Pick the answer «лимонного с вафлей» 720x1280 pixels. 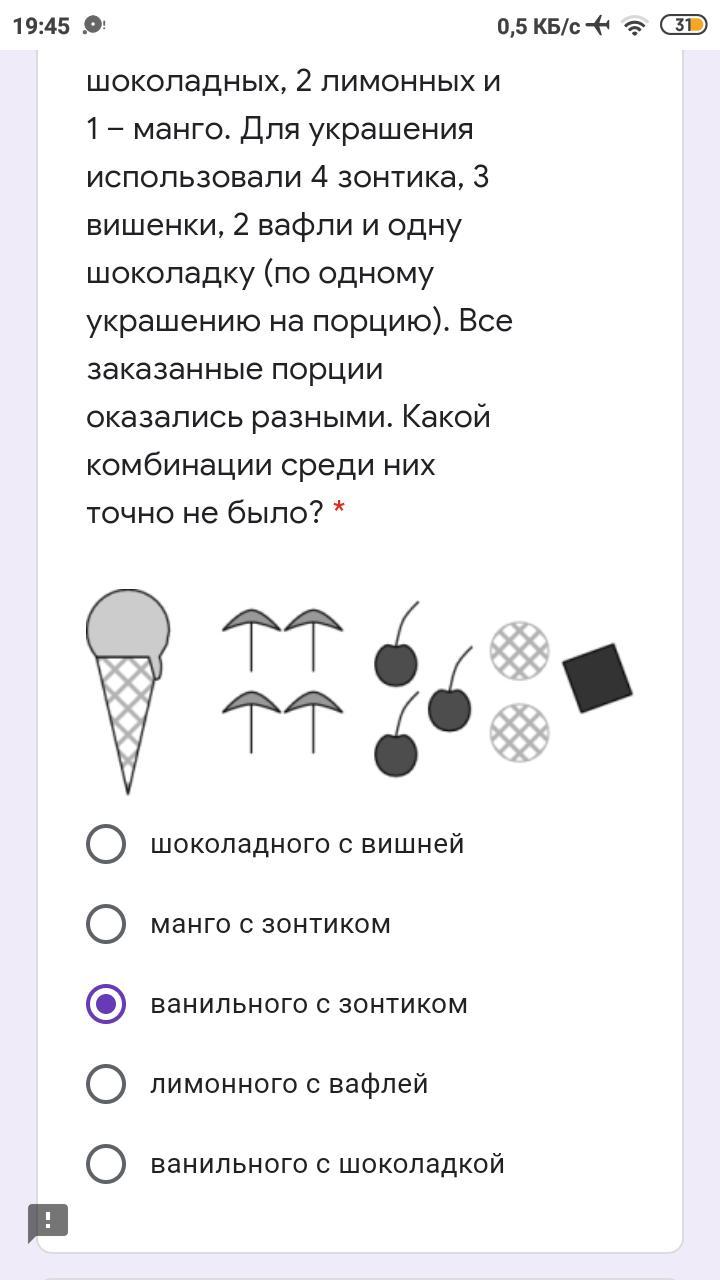106,1084
